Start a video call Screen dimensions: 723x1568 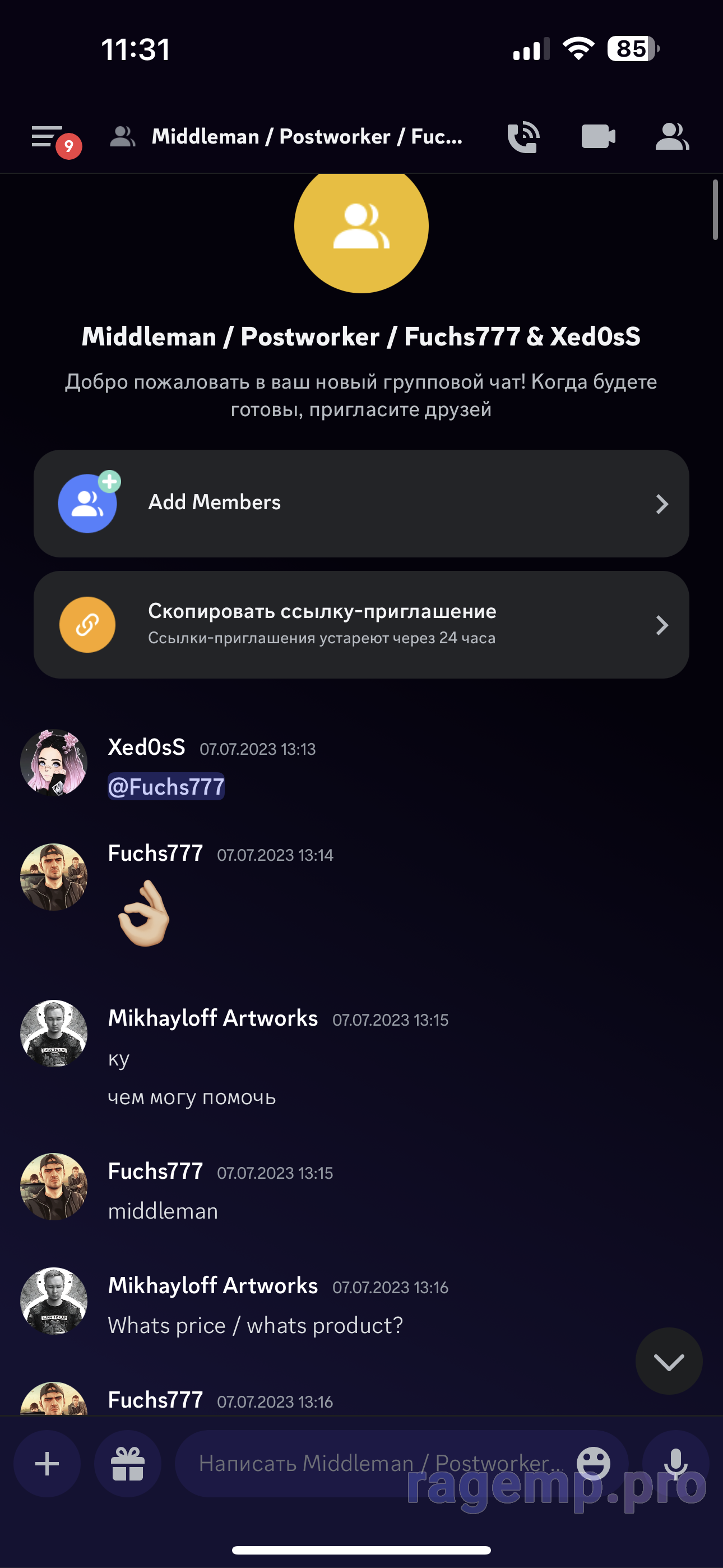pyautogui.click(x=598, y=136)
